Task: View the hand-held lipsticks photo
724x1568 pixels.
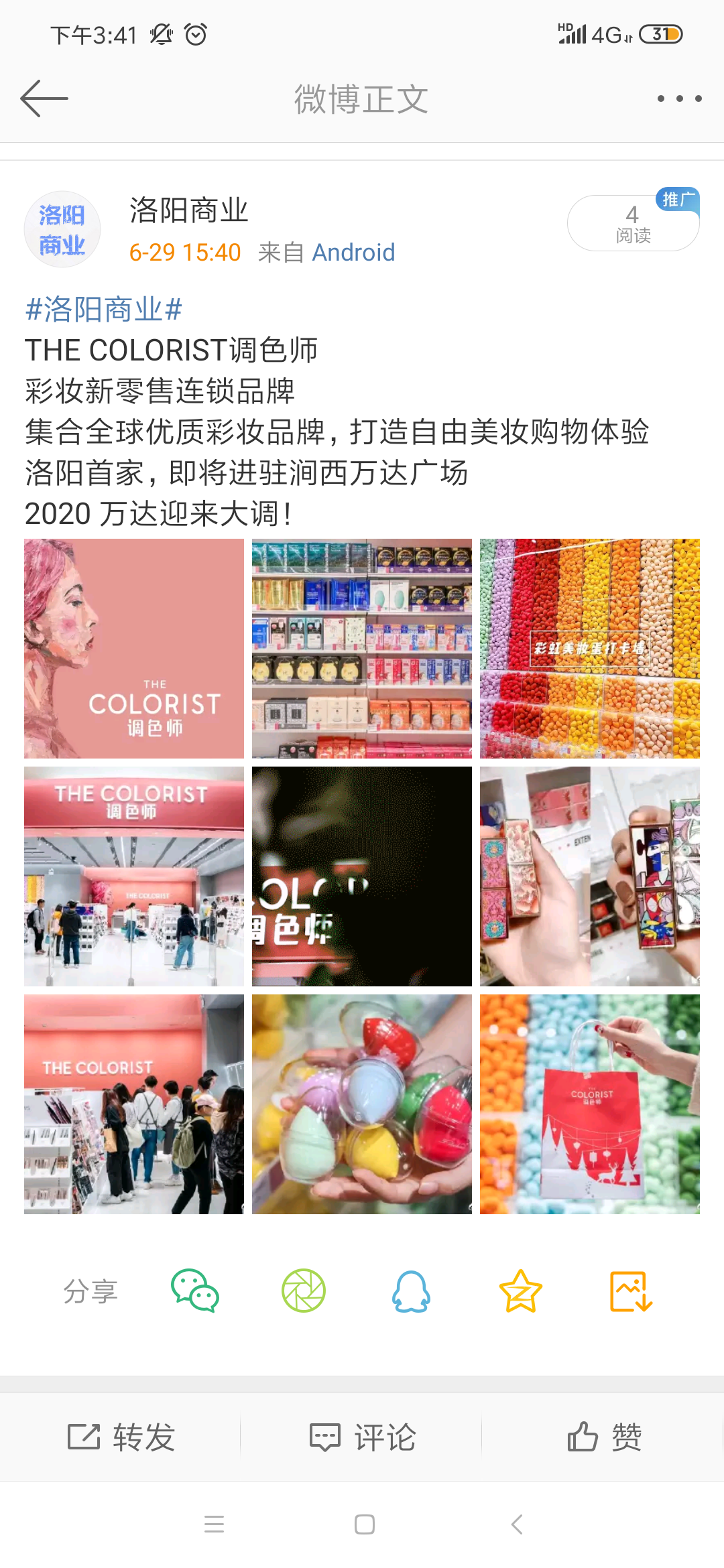Action: tap(590, 876)
